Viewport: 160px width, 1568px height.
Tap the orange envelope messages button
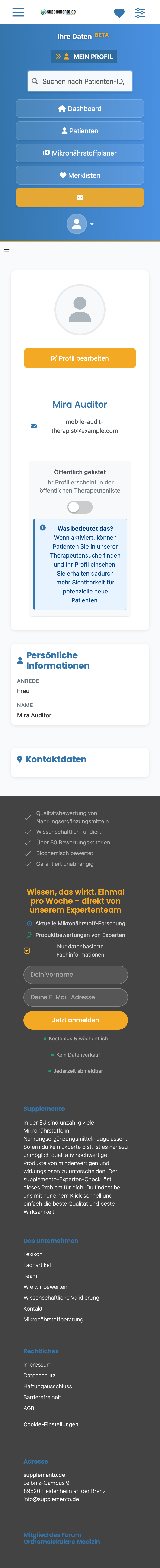(80, 197)
